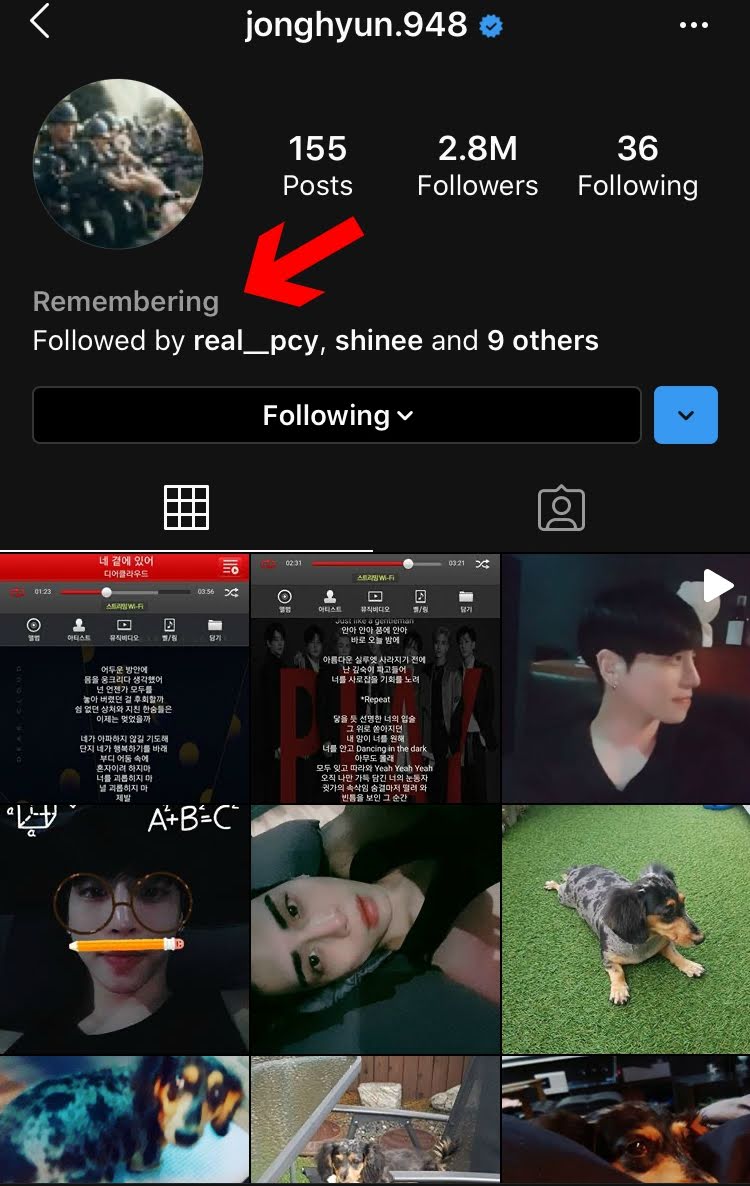View the 36 following accounts
This screenshot has height=1186, width=750.
pos(637,166)
